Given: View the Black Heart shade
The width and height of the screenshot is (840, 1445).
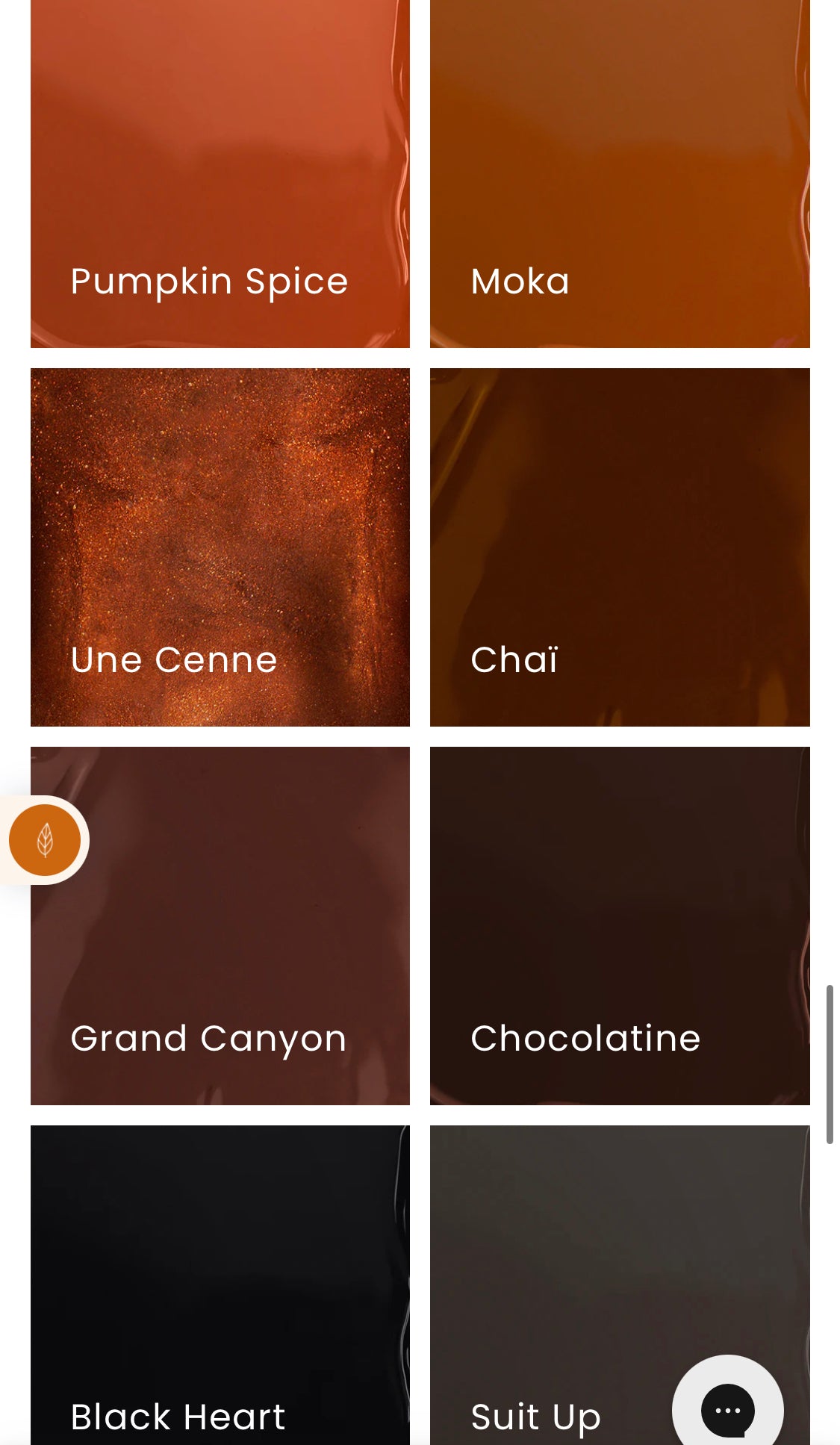Looking at the screenshot, I should [220, 1284].
